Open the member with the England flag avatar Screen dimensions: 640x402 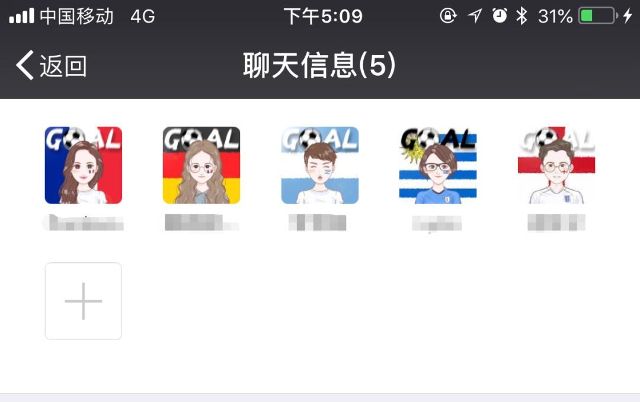(x=556, y=165)
